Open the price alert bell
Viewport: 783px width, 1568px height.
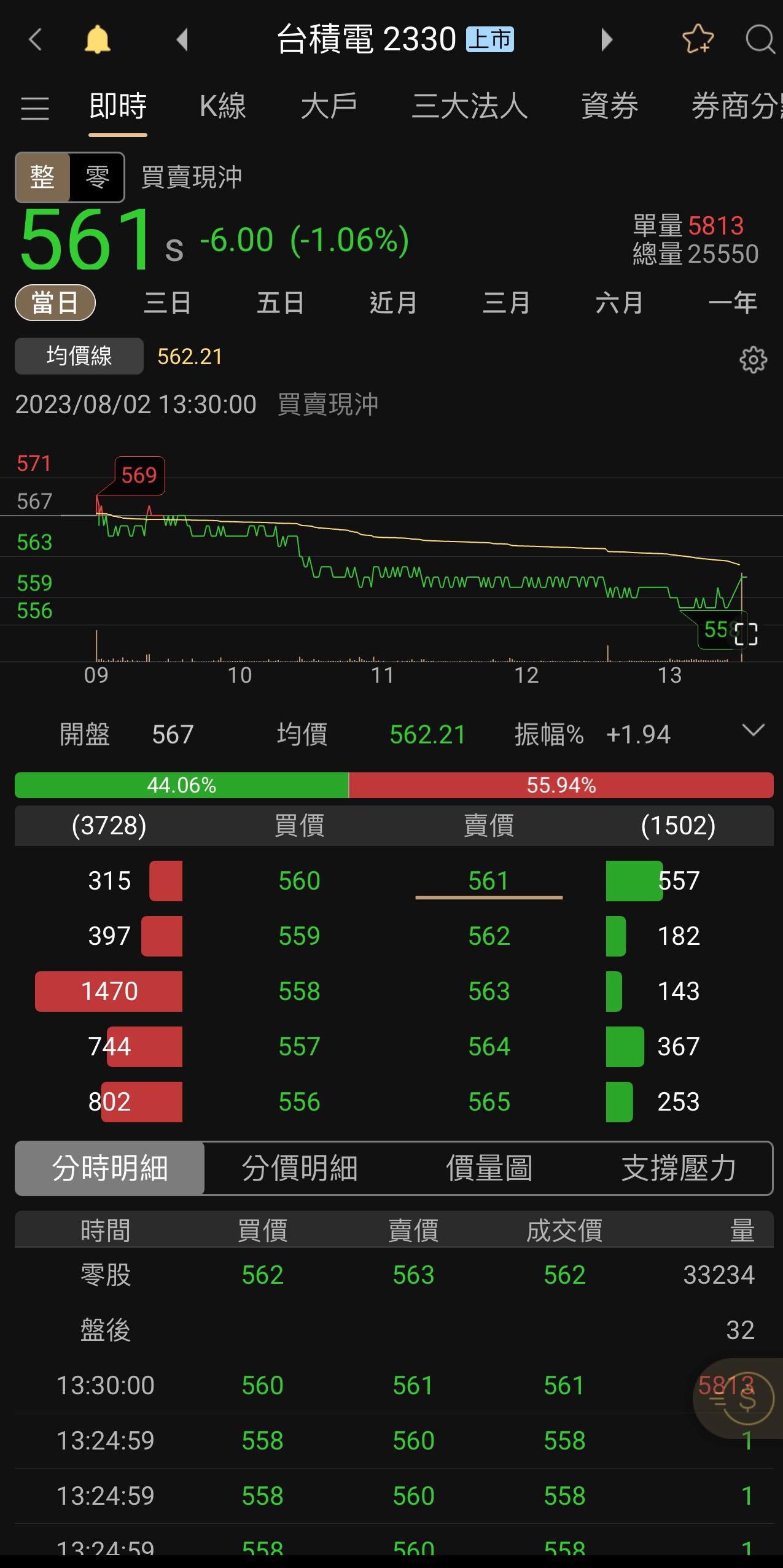tap(97, 40)
